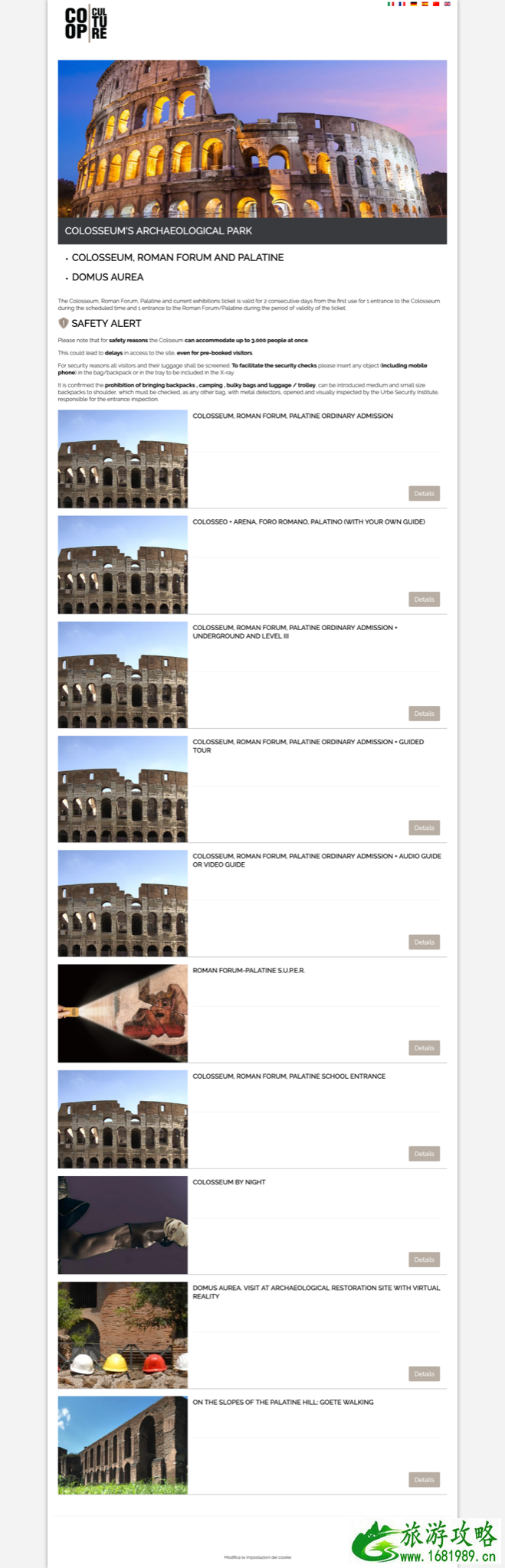The height and width of the screenshot is (1568, 505).
Task: Open Details for Audio Guide or Video Guide
Action: pos(424,942)
